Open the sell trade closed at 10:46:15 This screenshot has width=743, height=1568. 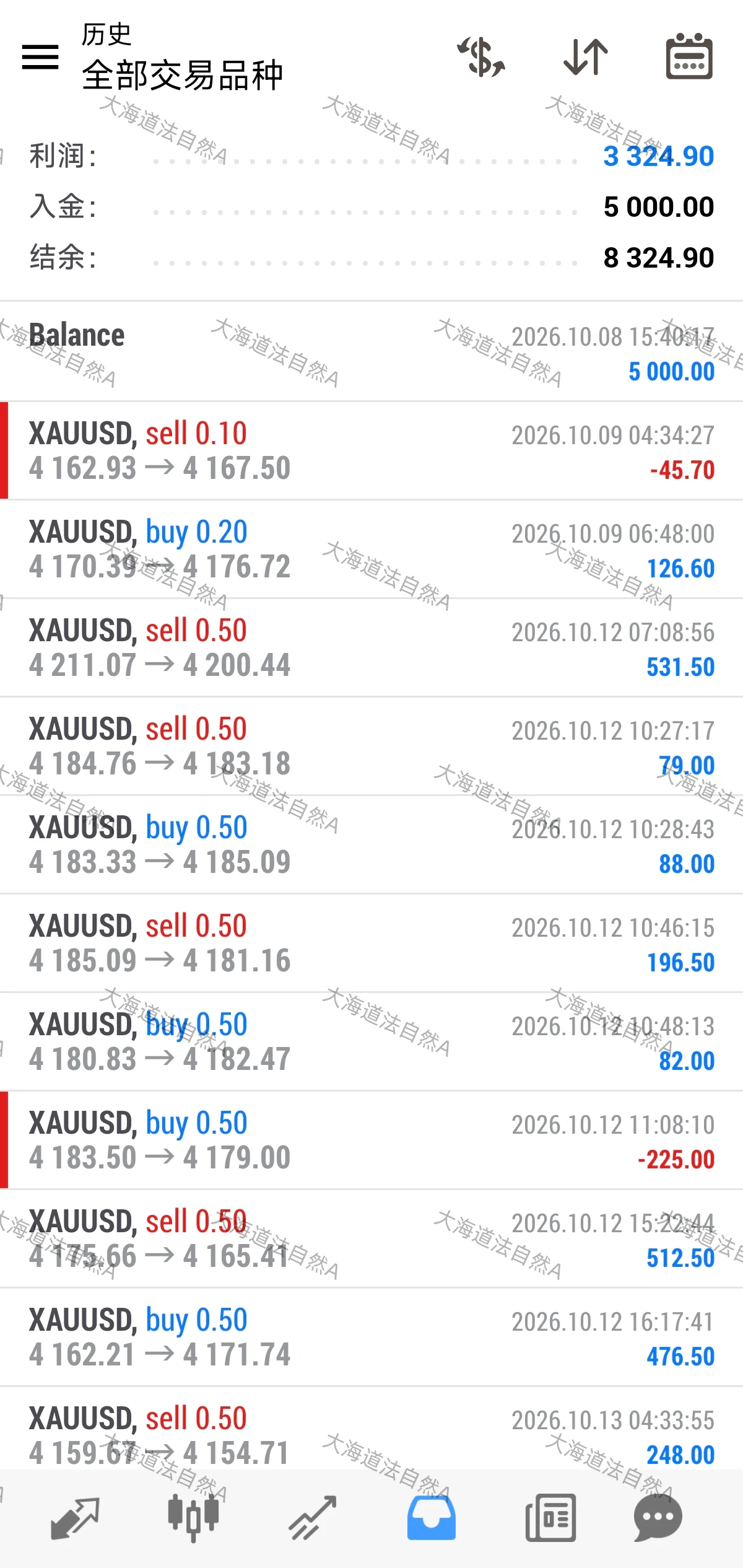point(371,943)
